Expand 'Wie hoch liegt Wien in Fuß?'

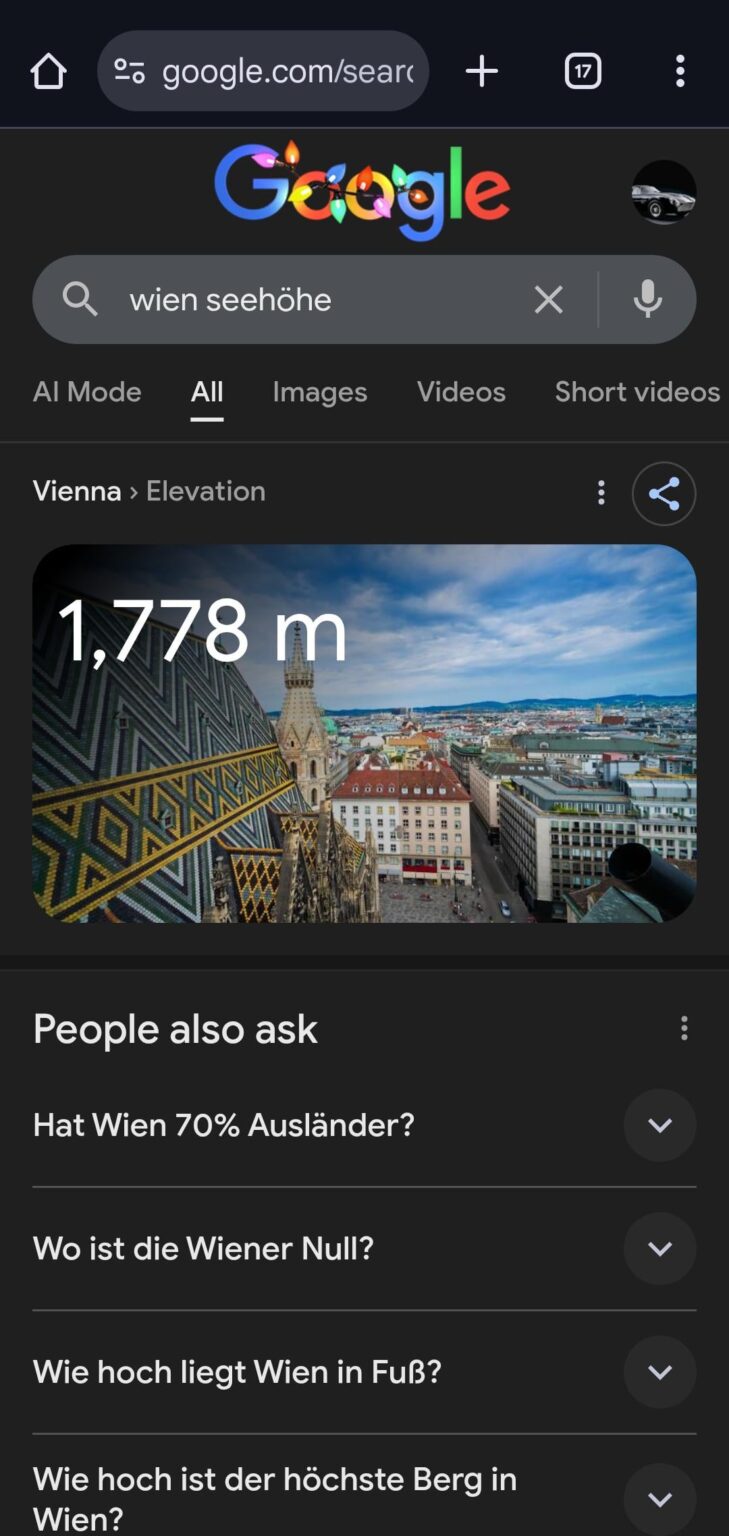click(659, 1372)
